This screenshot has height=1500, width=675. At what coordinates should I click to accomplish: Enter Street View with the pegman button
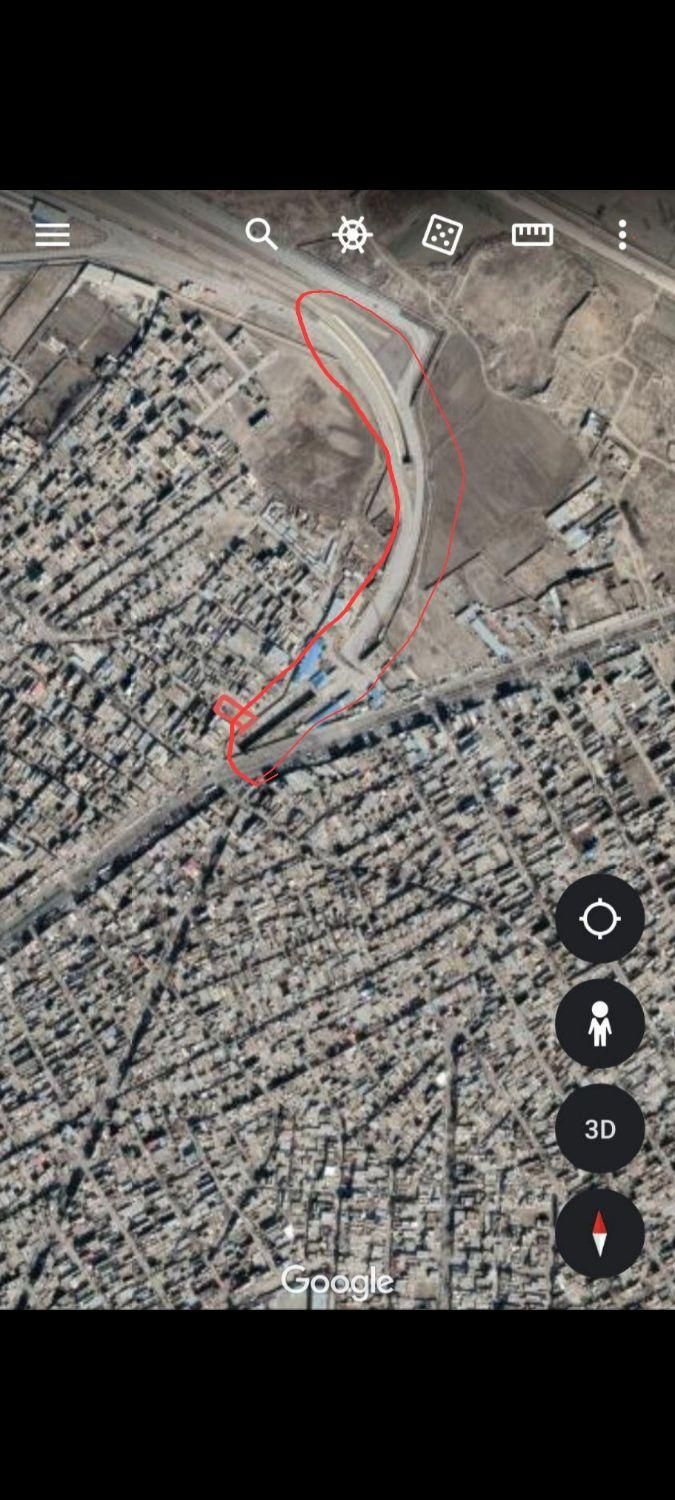[x=599, y=1024]
